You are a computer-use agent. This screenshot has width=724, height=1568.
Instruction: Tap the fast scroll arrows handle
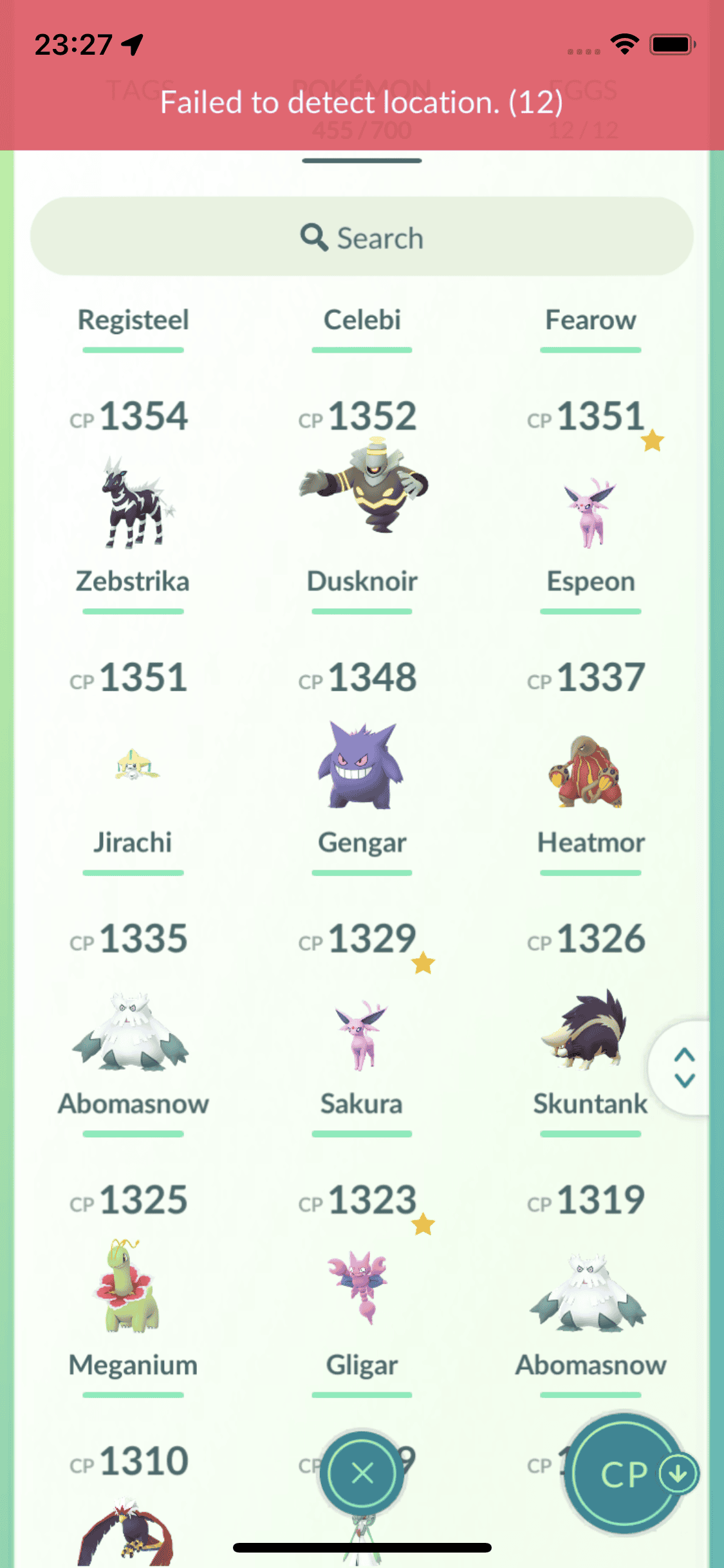[x=684, y=1068]
